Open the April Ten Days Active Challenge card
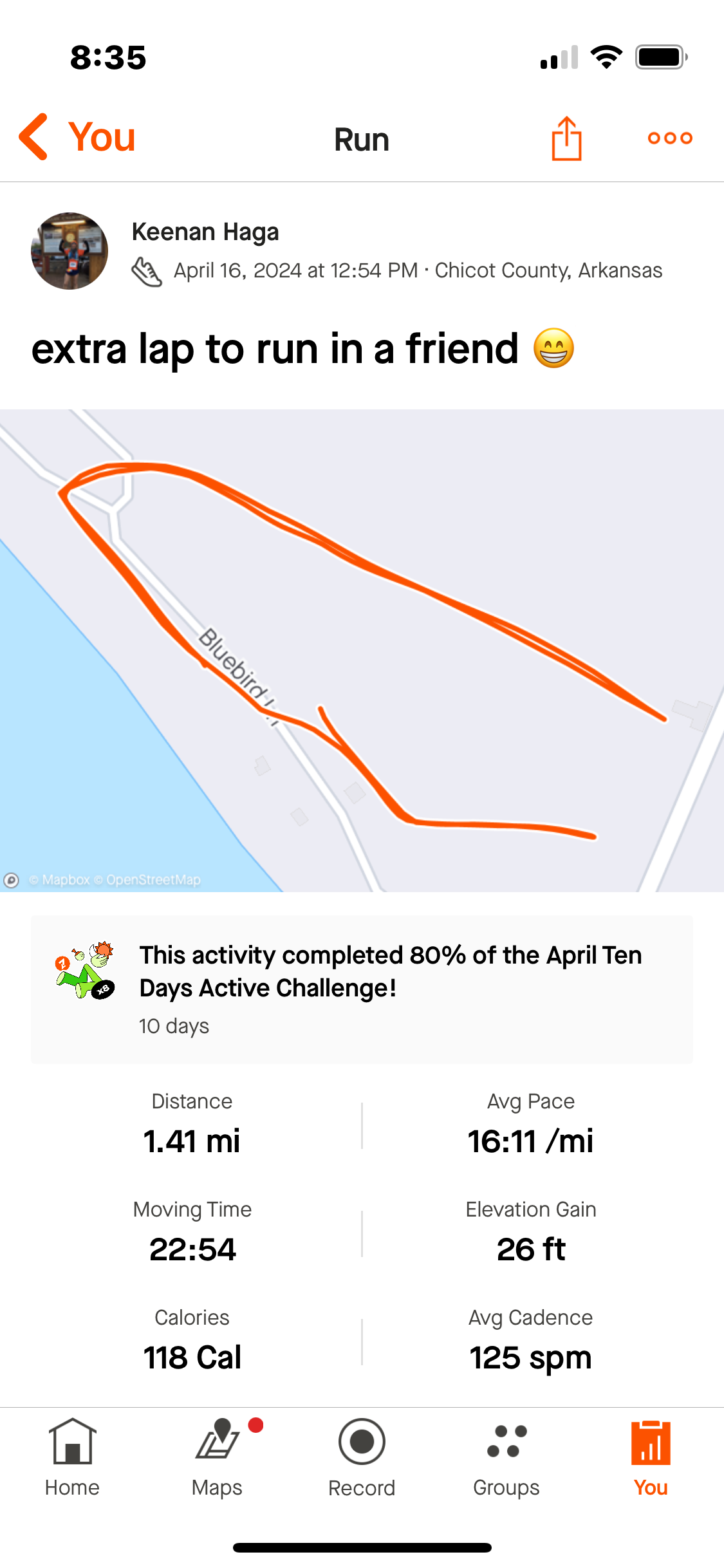Image resolution: width=724 pixels, height=1568 pixels. [x=362, y=989]
